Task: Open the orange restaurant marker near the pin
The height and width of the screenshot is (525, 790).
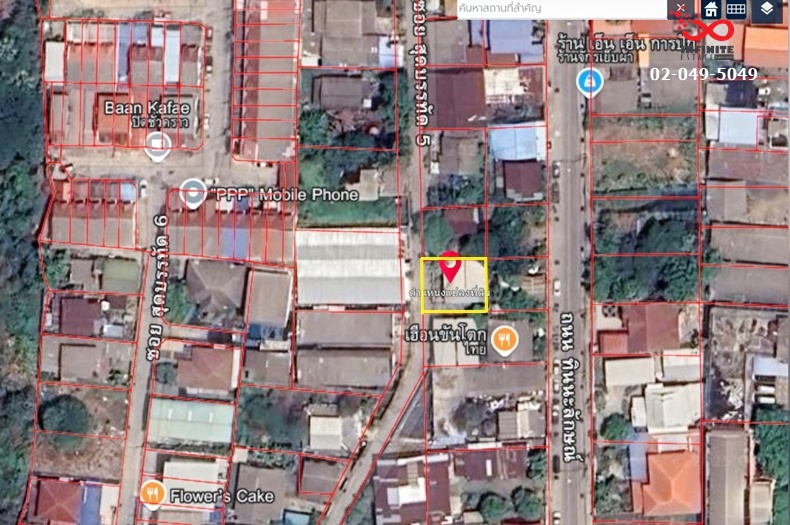Action: pyautogui.click(x=505, y=339)
